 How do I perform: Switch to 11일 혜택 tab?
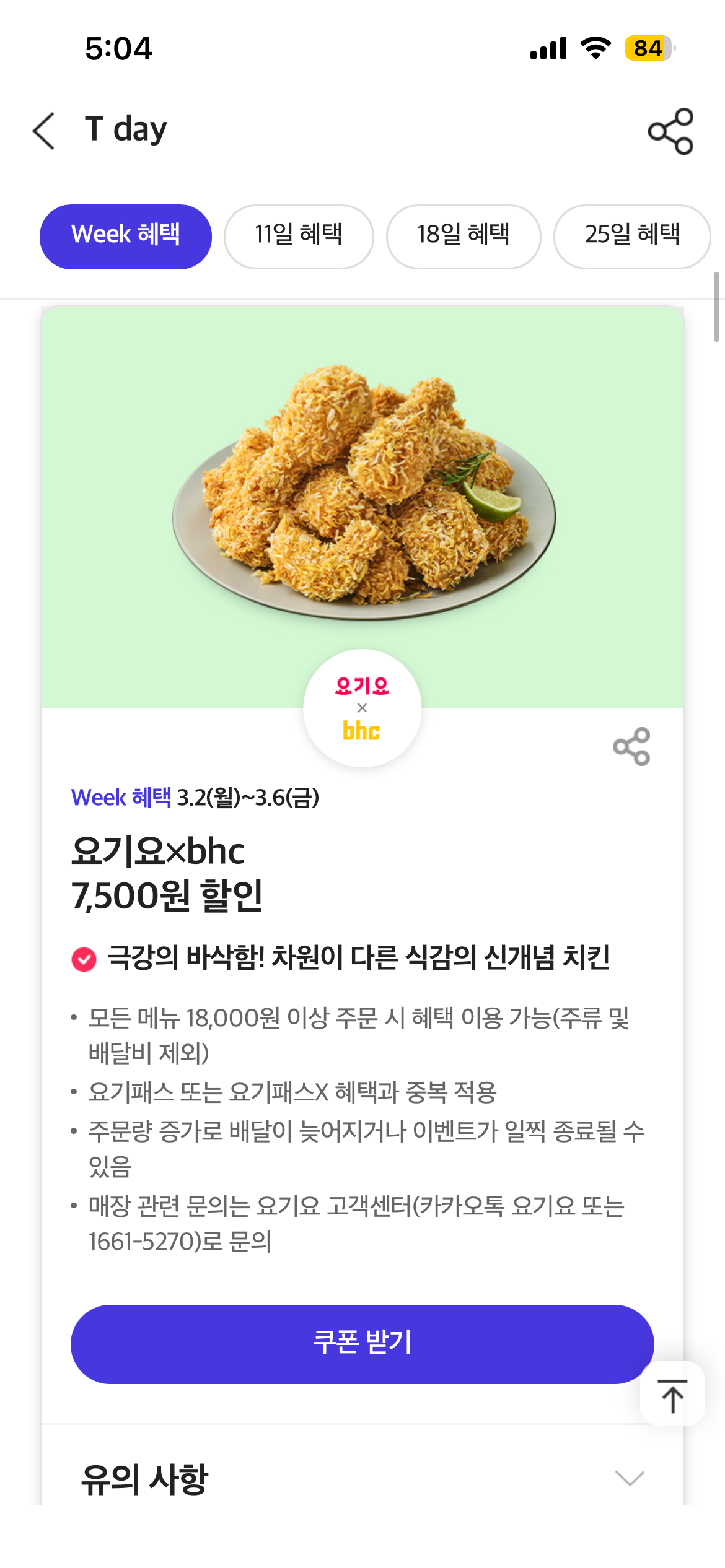(x=299, y=236)
